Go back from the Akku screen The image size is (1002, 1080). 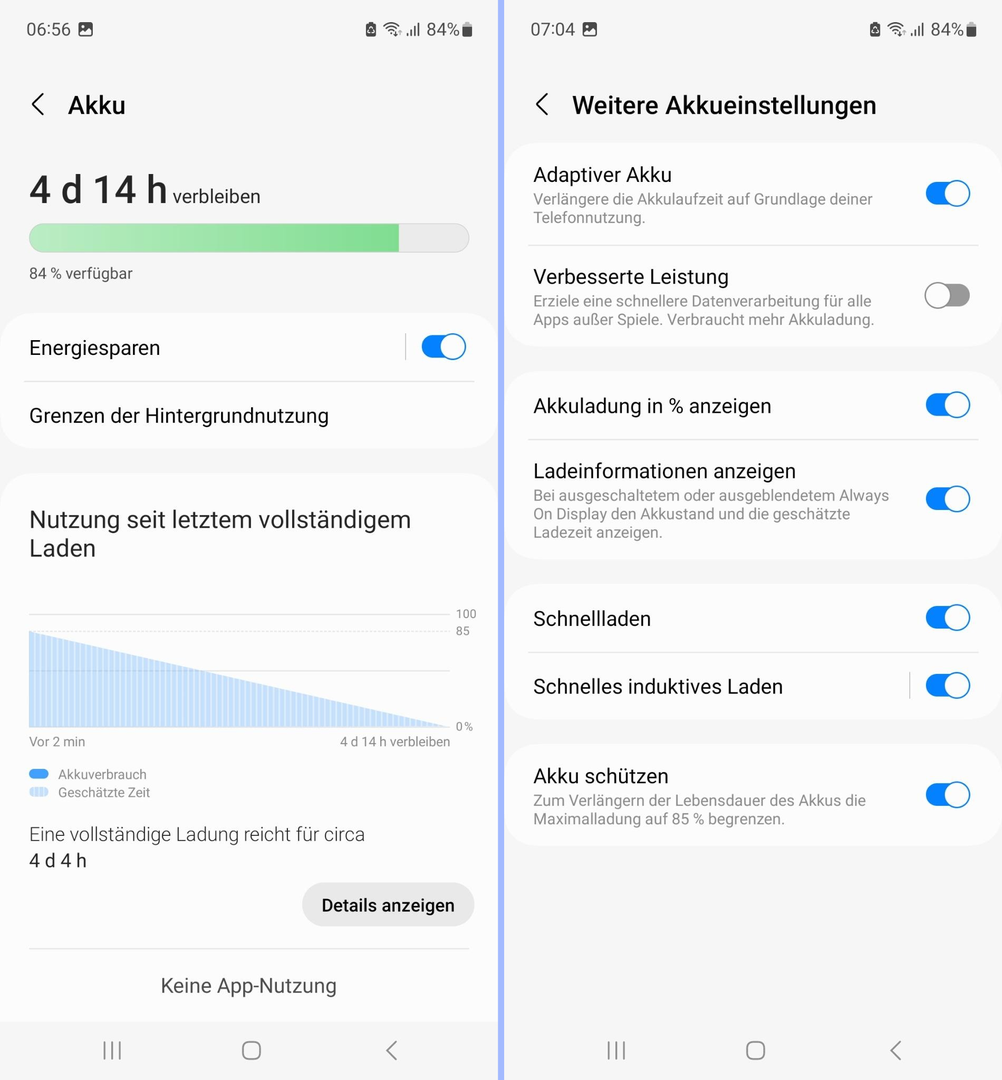(38, 105)
